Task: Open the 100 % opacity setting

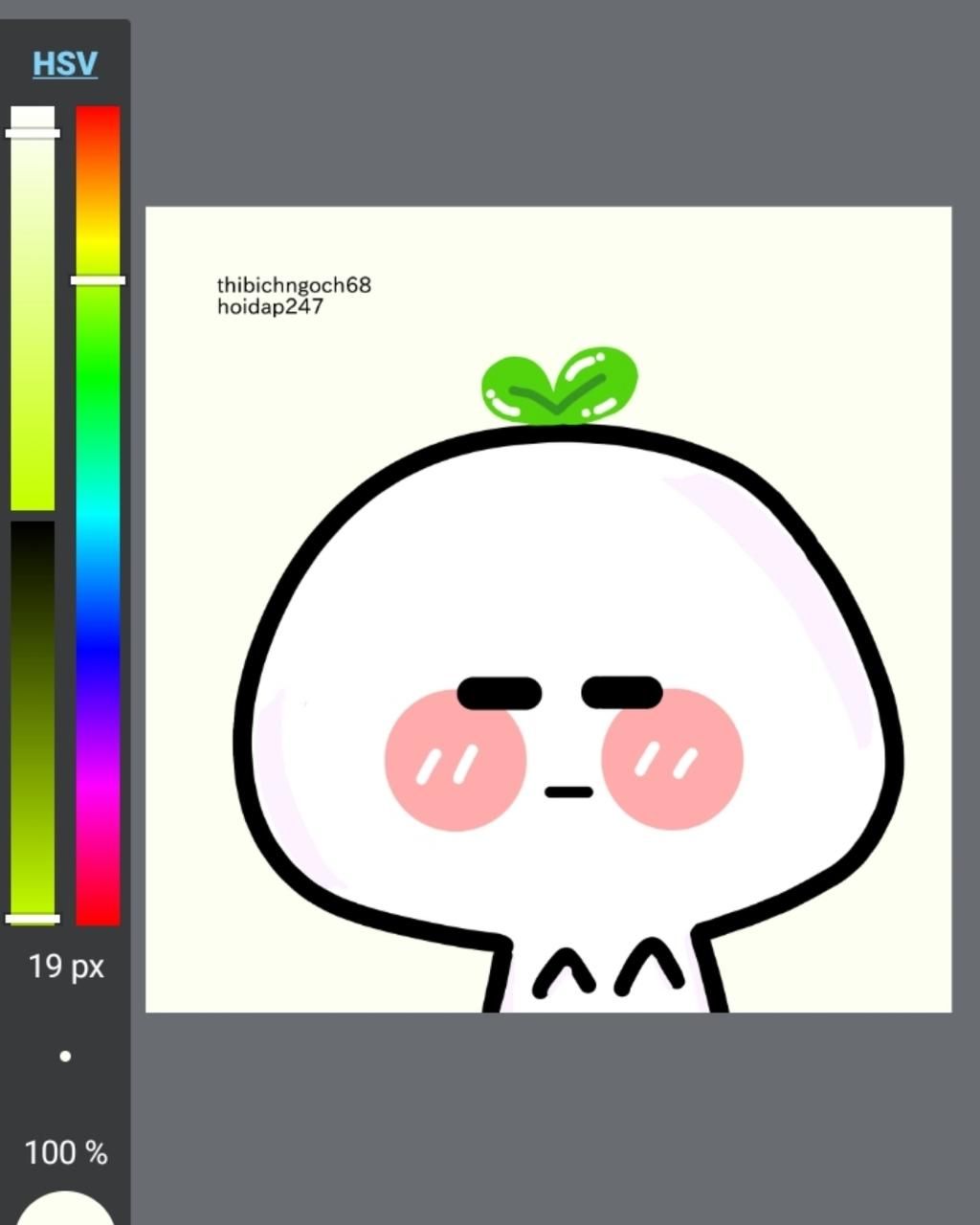Action: (x=65, y=1152)
